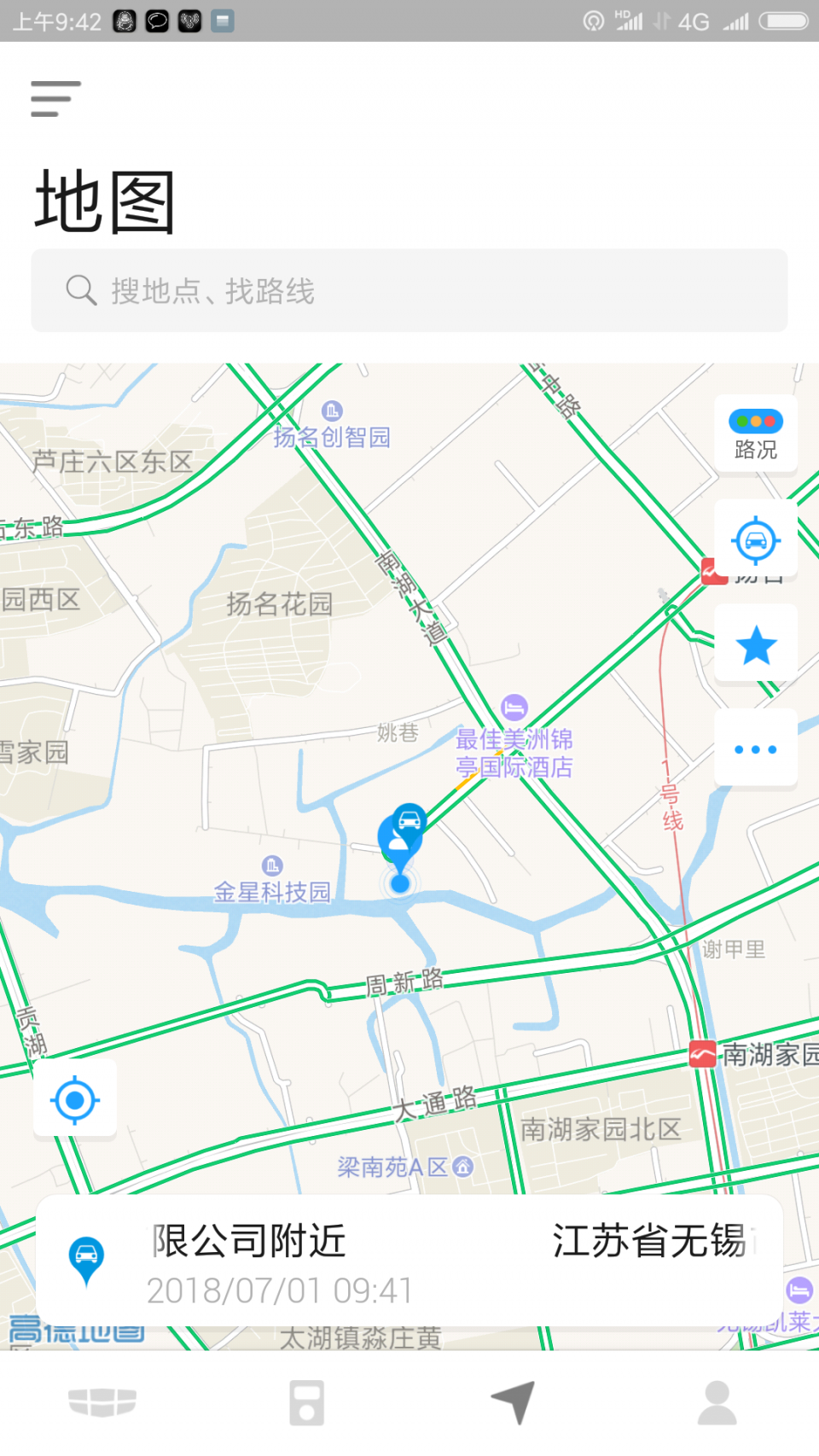Image resolution: width=819 pixels, height=1456 pixels.
Task: Tap the search places and routes field
Action: 409,291
